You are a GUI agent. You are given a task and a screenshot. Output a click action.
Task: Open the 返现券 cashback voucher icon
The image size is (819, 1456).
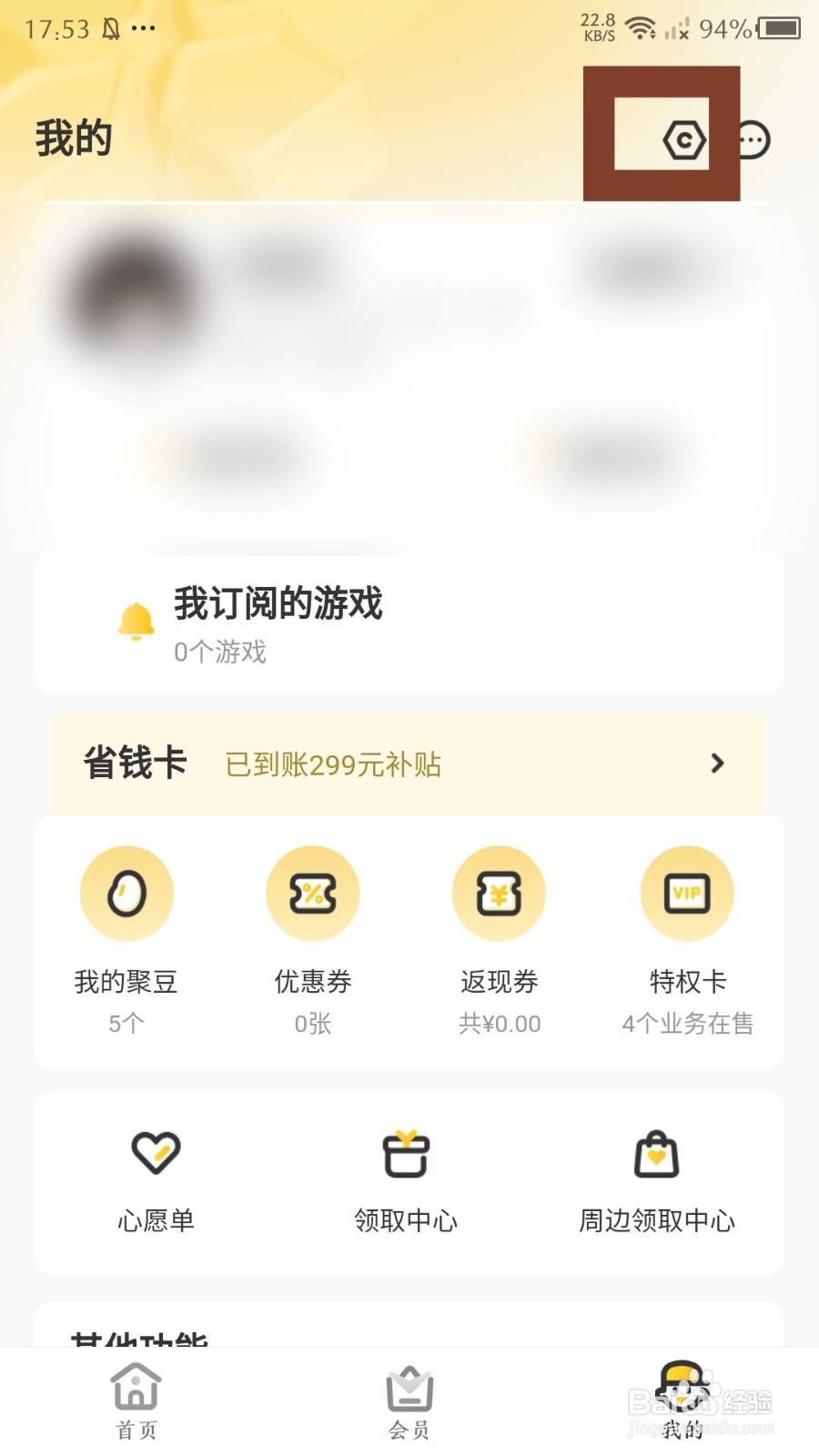[x=500, y=893]
